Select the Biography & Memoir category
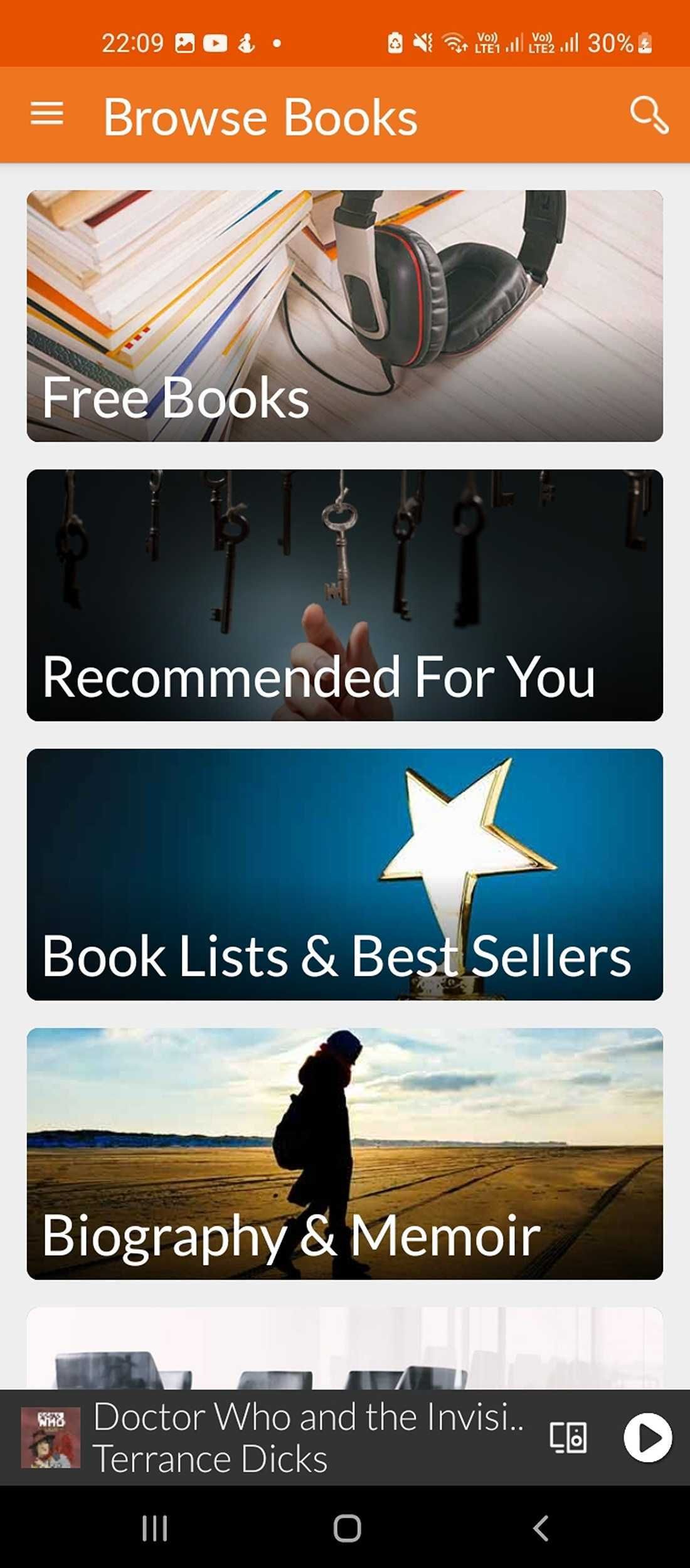The image size is (690, 1568). (344, 1153)
